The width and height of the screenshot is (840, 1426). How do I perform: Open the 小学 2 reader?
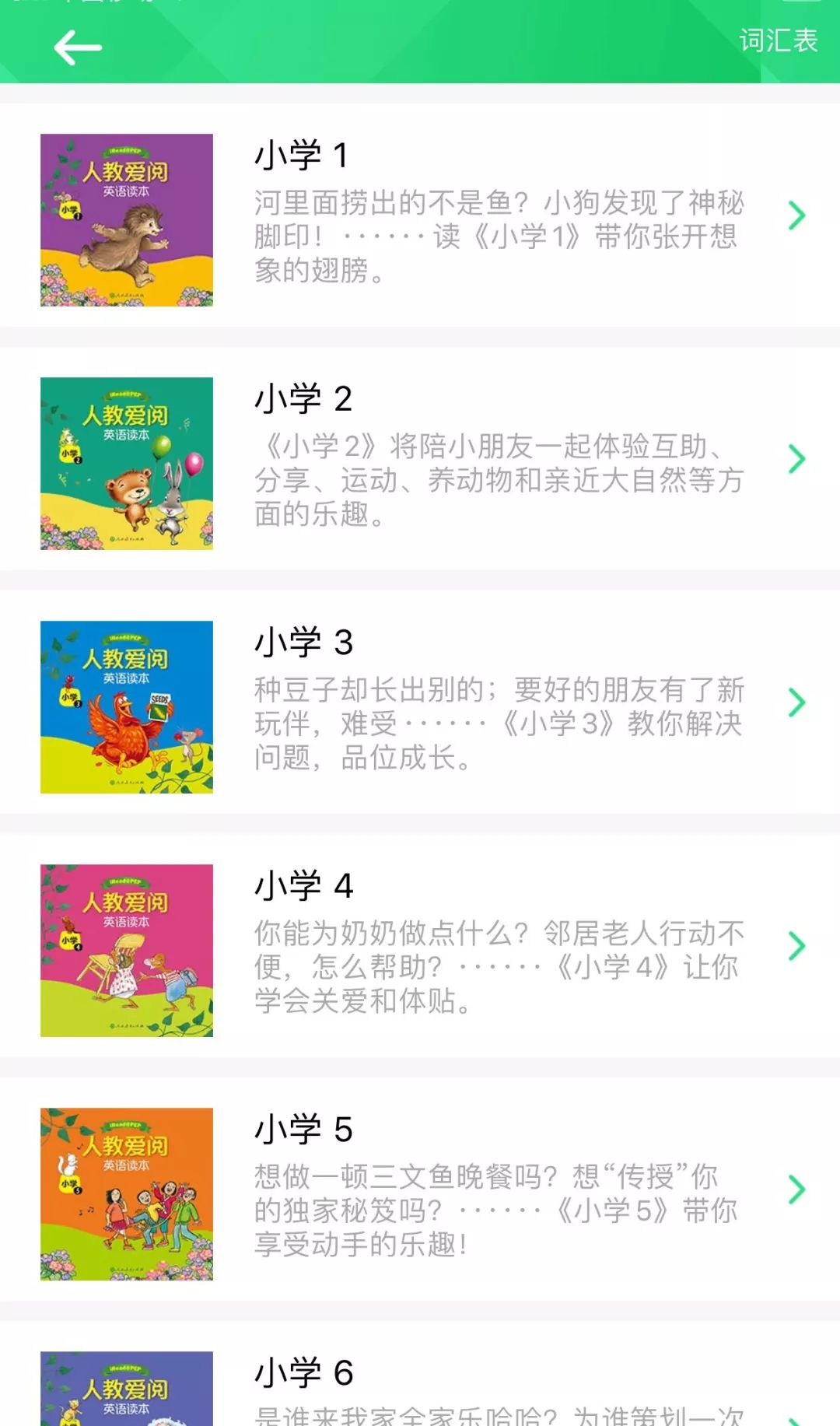[420, 459]
